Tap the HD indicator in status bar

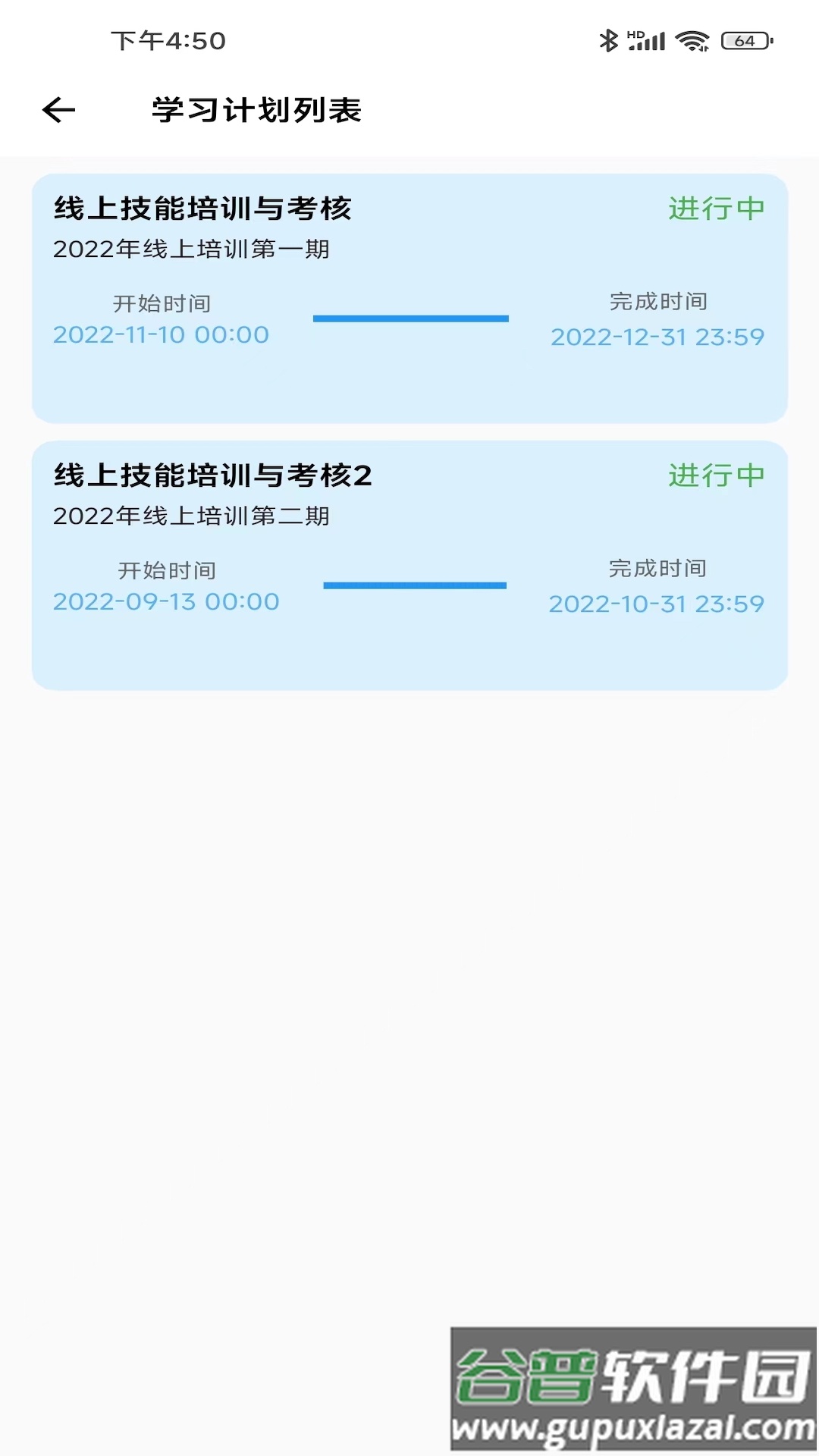[634, 33]
